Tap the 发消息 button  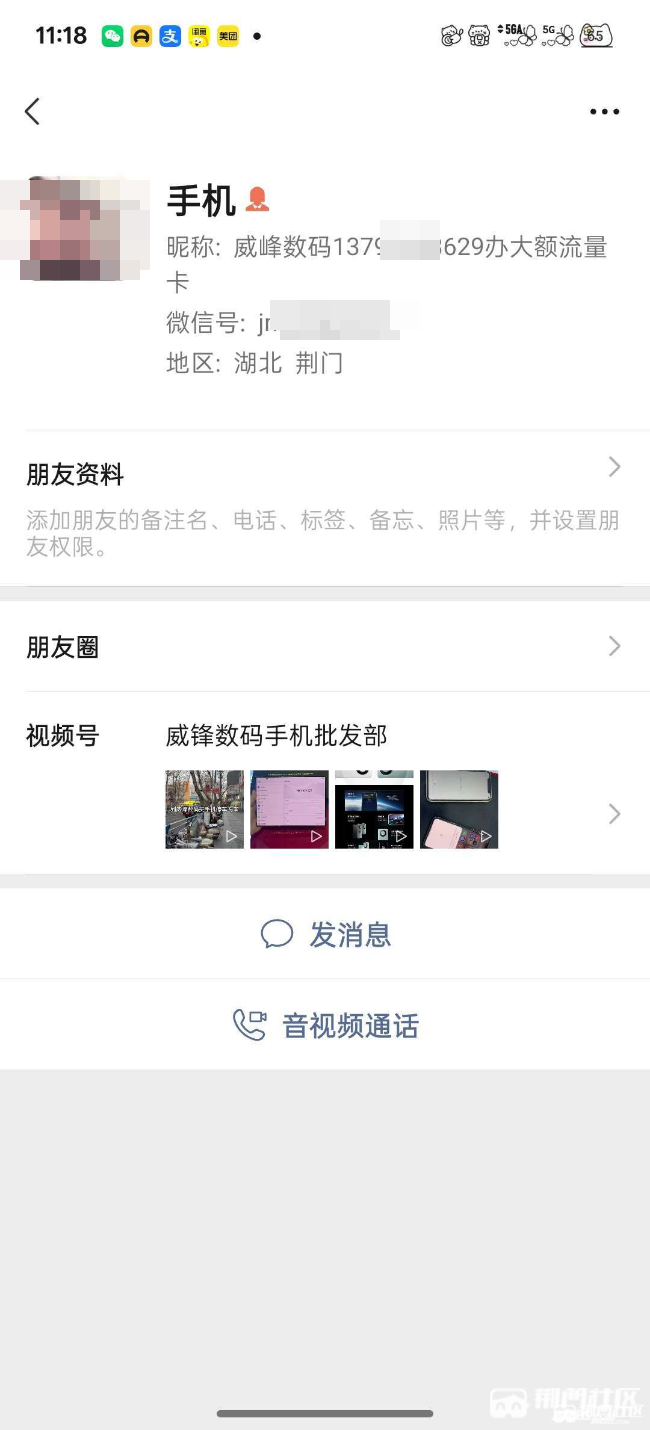coord(325,934)
